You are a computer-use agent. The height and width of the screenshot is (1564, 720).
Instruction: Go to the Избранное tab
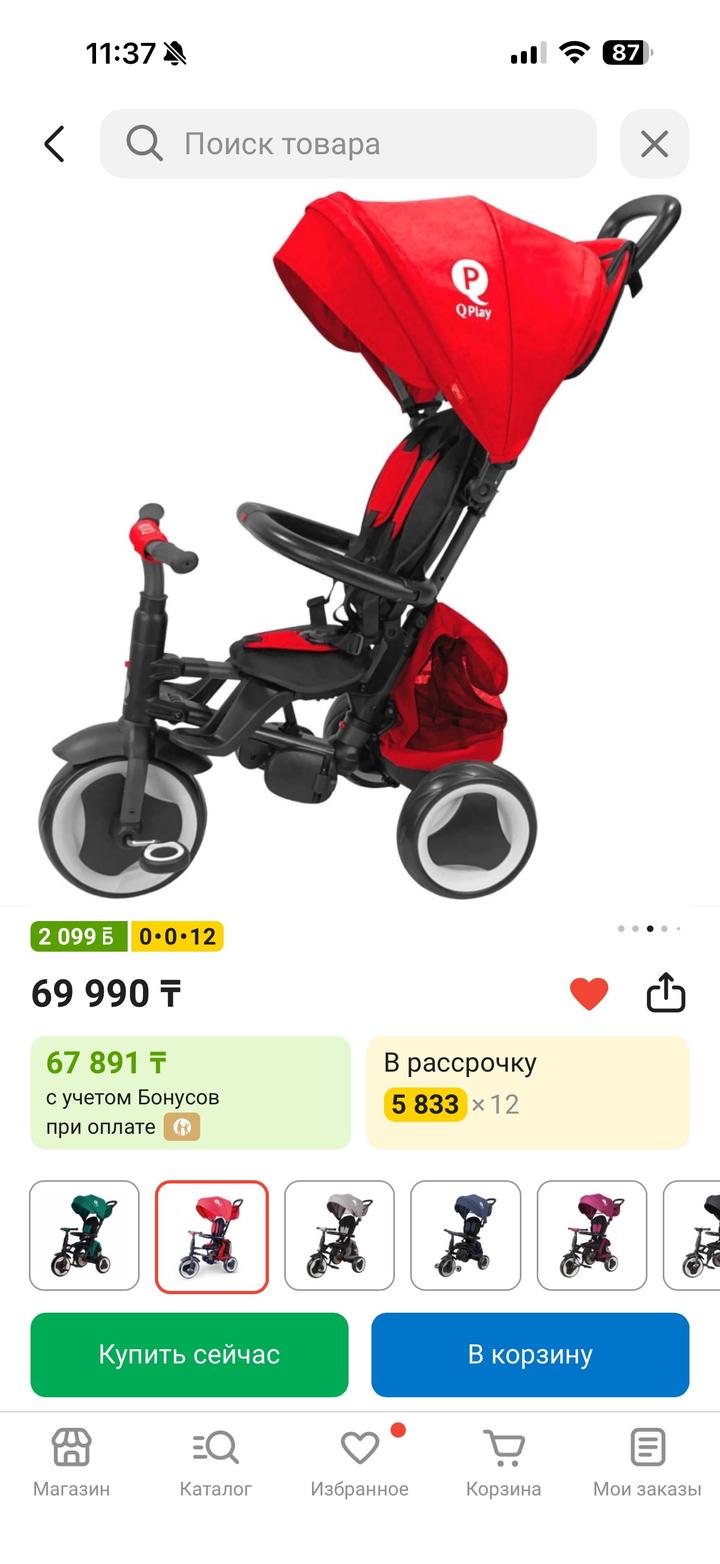(x=359, y=1462)
